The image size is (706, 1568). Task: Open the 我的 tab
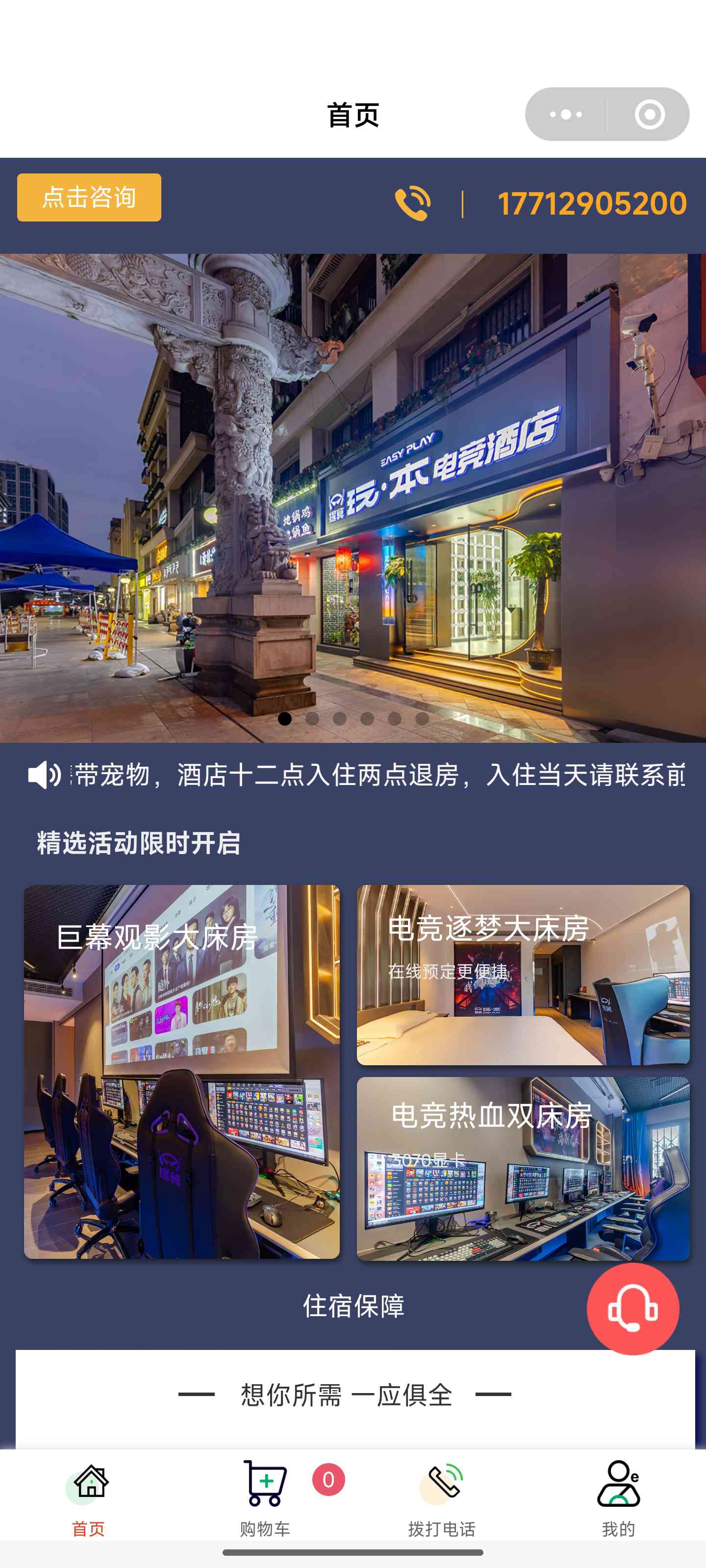click(x=618, y=1498)
